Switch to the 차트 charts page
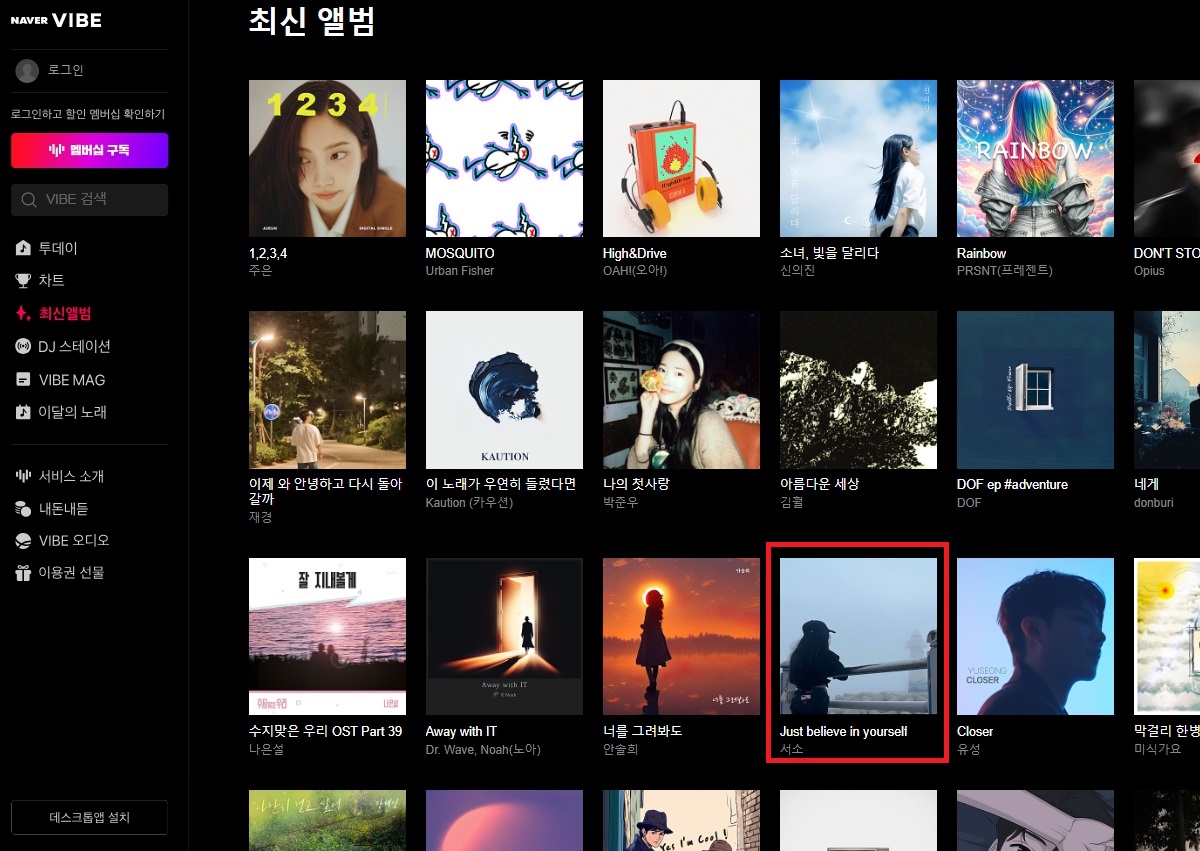Viewport: 1200px width, 851px height. [51, 280]
